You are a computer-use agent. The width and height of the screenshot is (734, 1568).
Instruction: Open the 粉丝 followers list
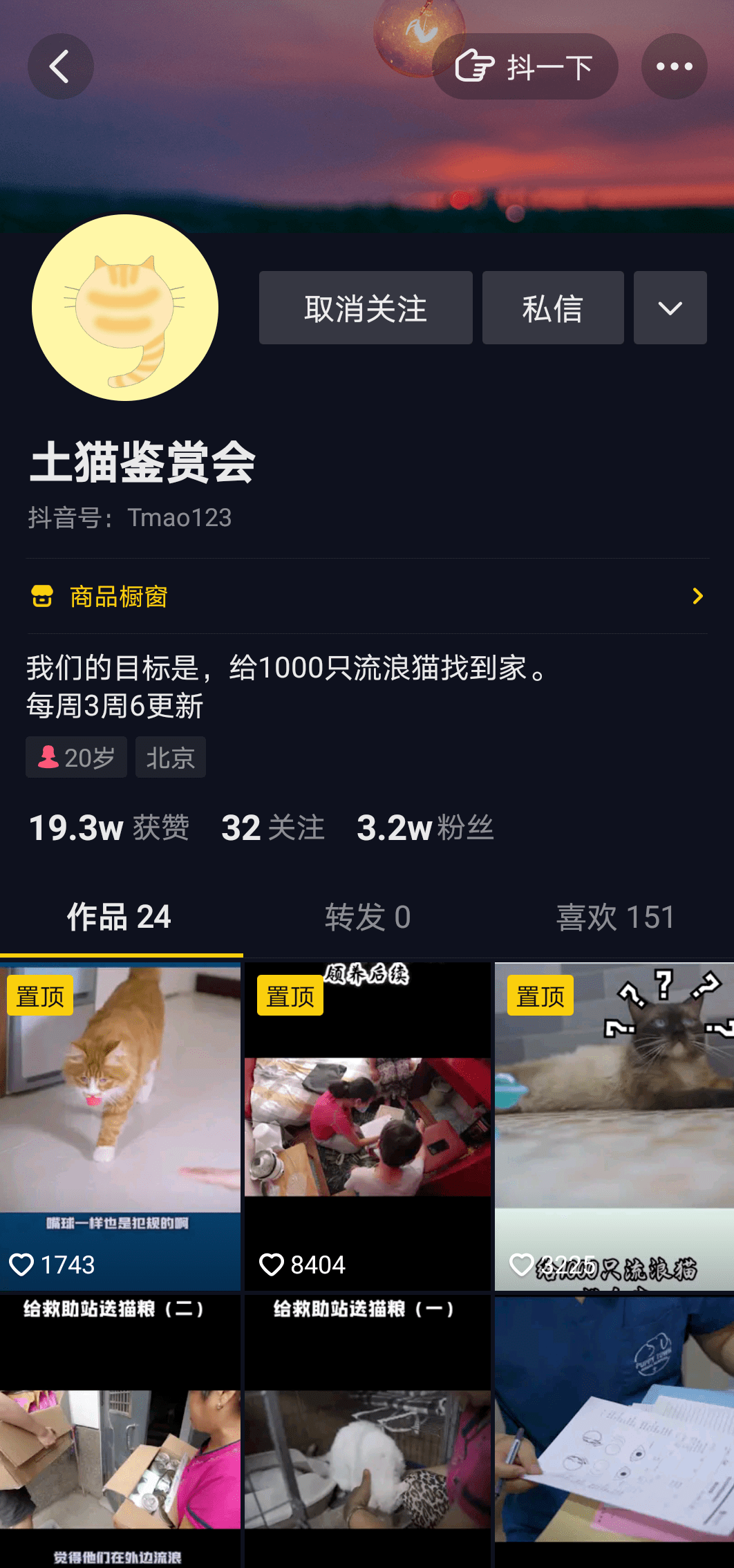(425, 828)
